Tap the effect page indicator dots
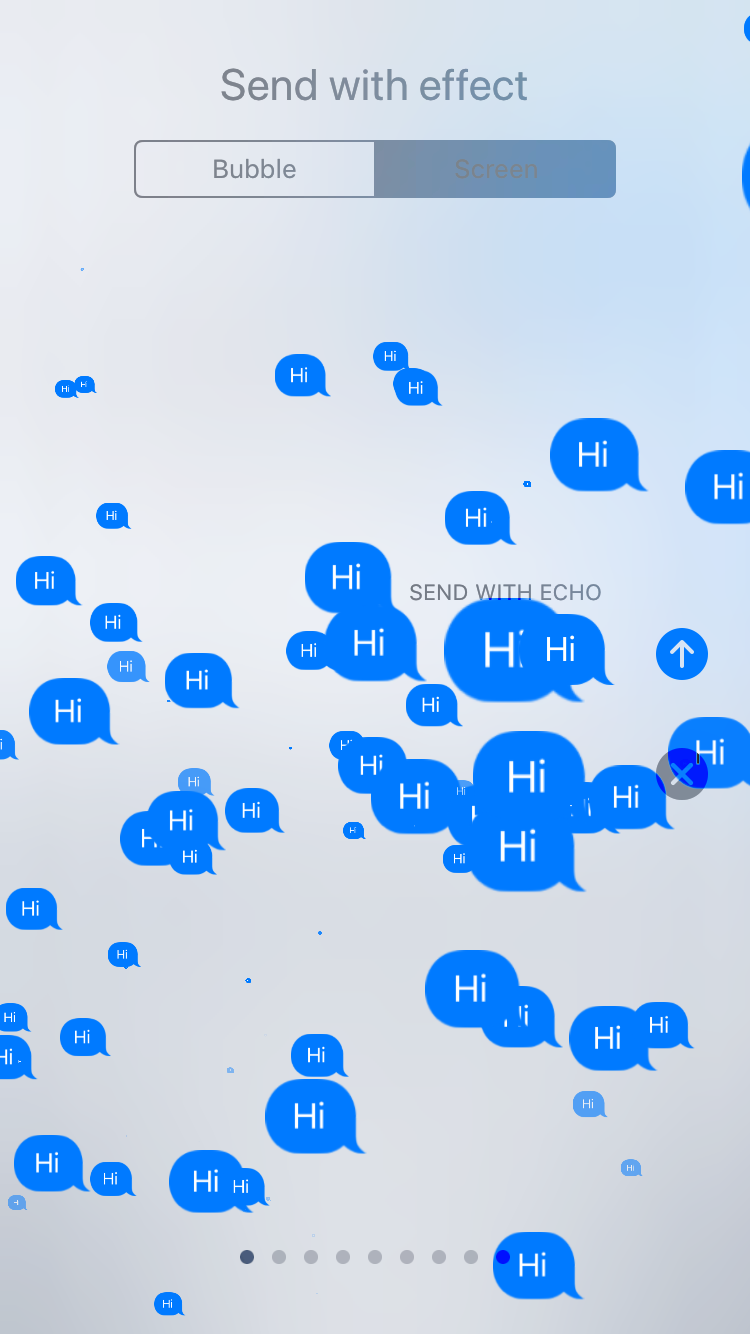This screenshot has width=750, height=1334. [375, 1257]
